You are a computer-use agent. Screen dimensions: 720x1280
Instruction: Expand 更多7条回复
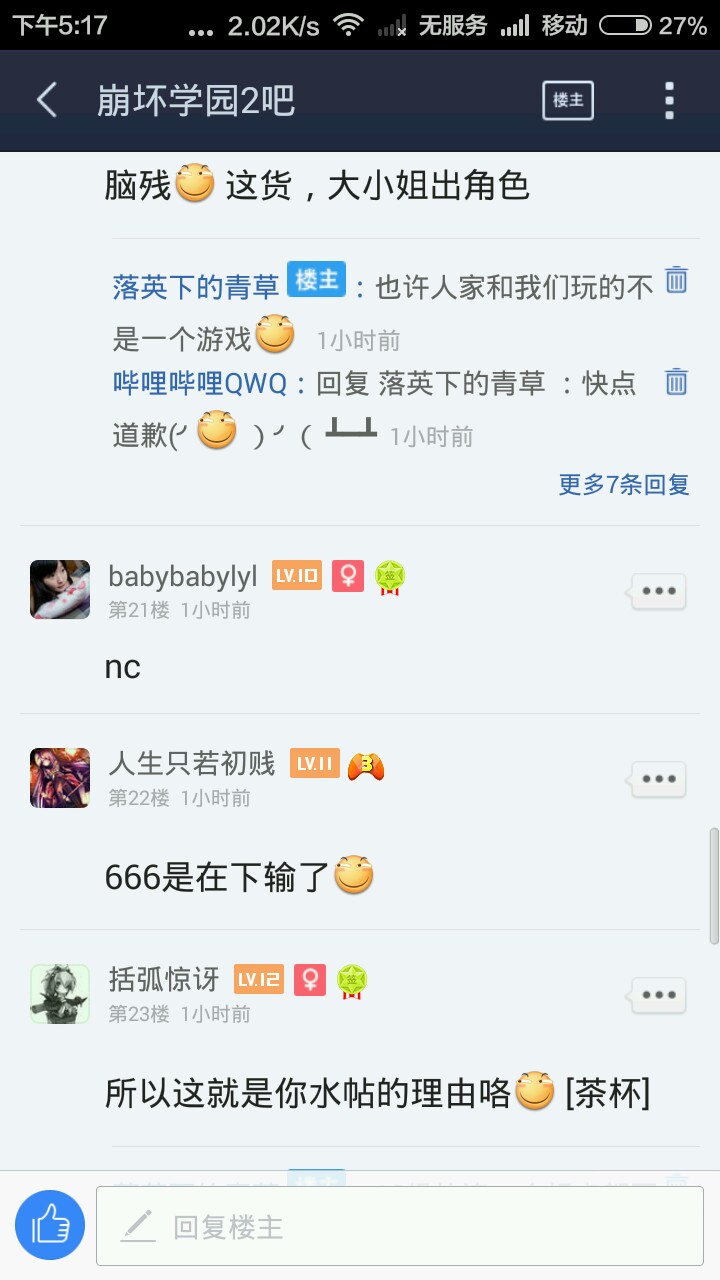tap(623, 485)
